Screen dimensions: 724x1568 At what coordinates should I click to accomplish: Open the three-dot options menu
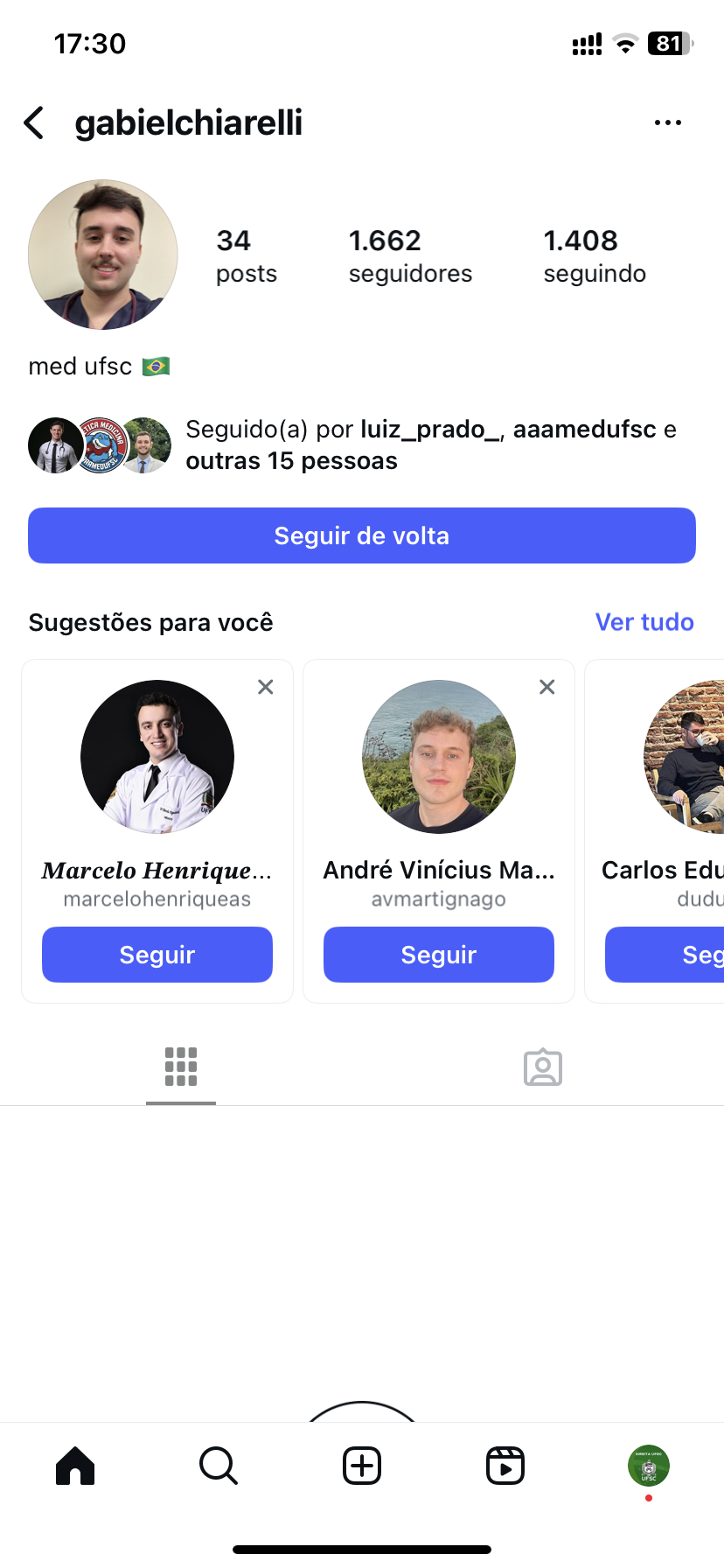(x=667, y=123)
